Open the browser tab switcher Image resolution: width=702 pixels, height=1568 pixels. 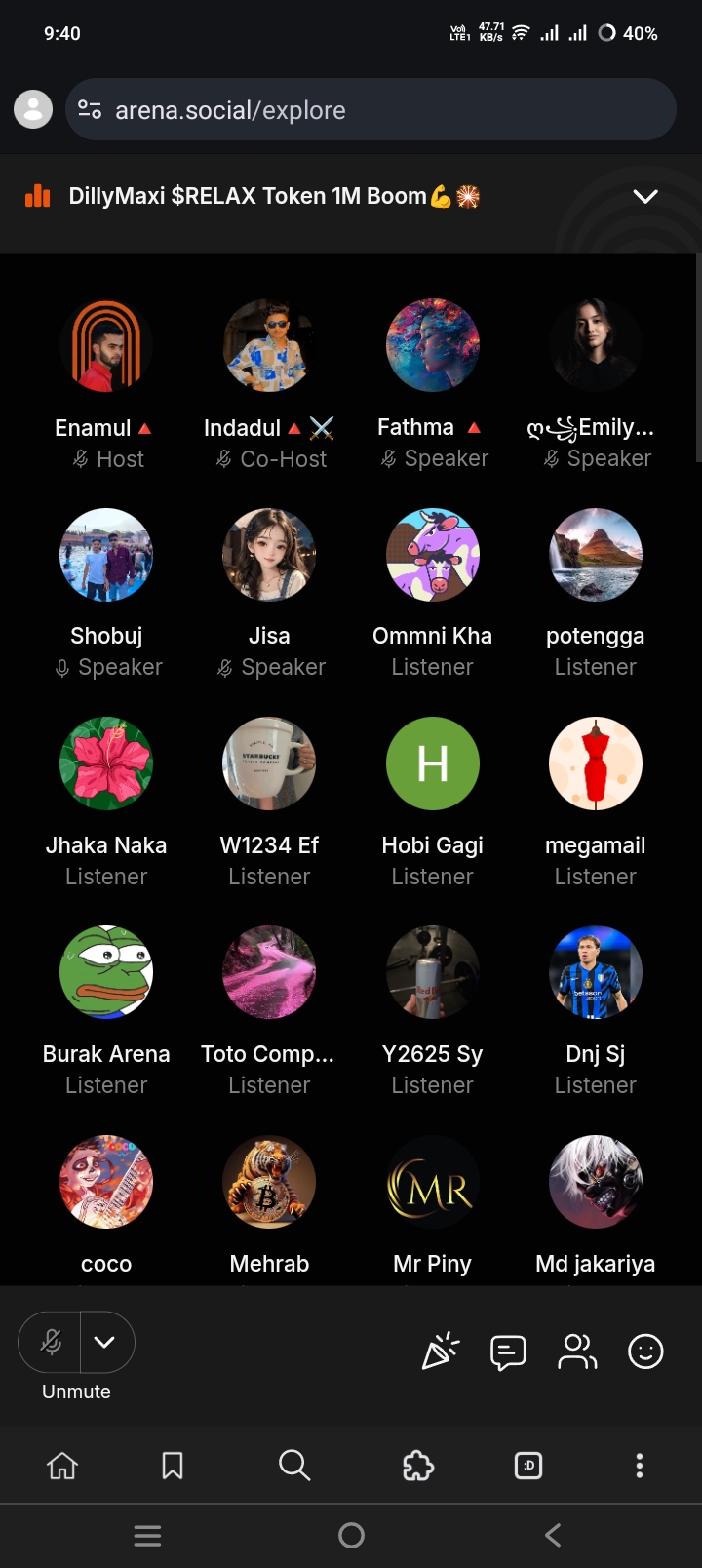[x=527, y=1466]
